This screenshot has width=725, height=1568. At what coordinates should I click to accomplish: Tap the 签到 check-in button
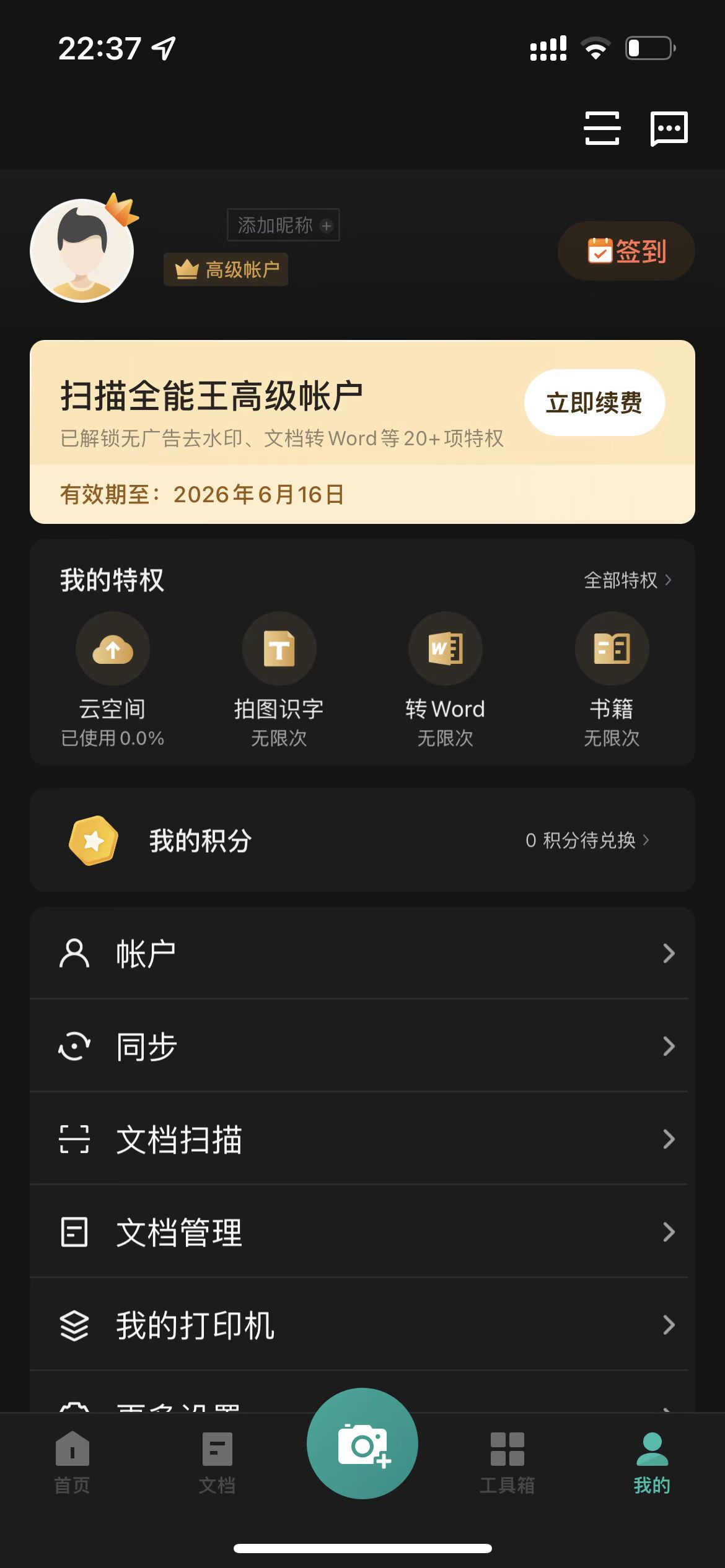(625, 251)
